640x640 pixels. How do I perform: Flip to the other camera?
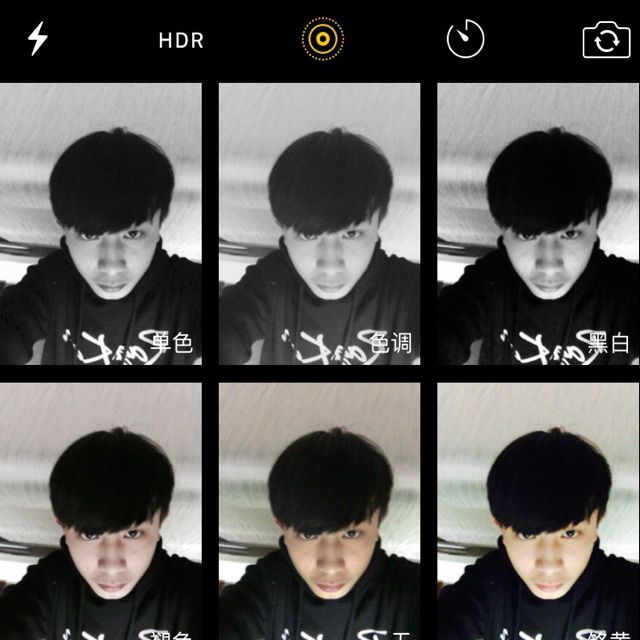pos(604,41)
